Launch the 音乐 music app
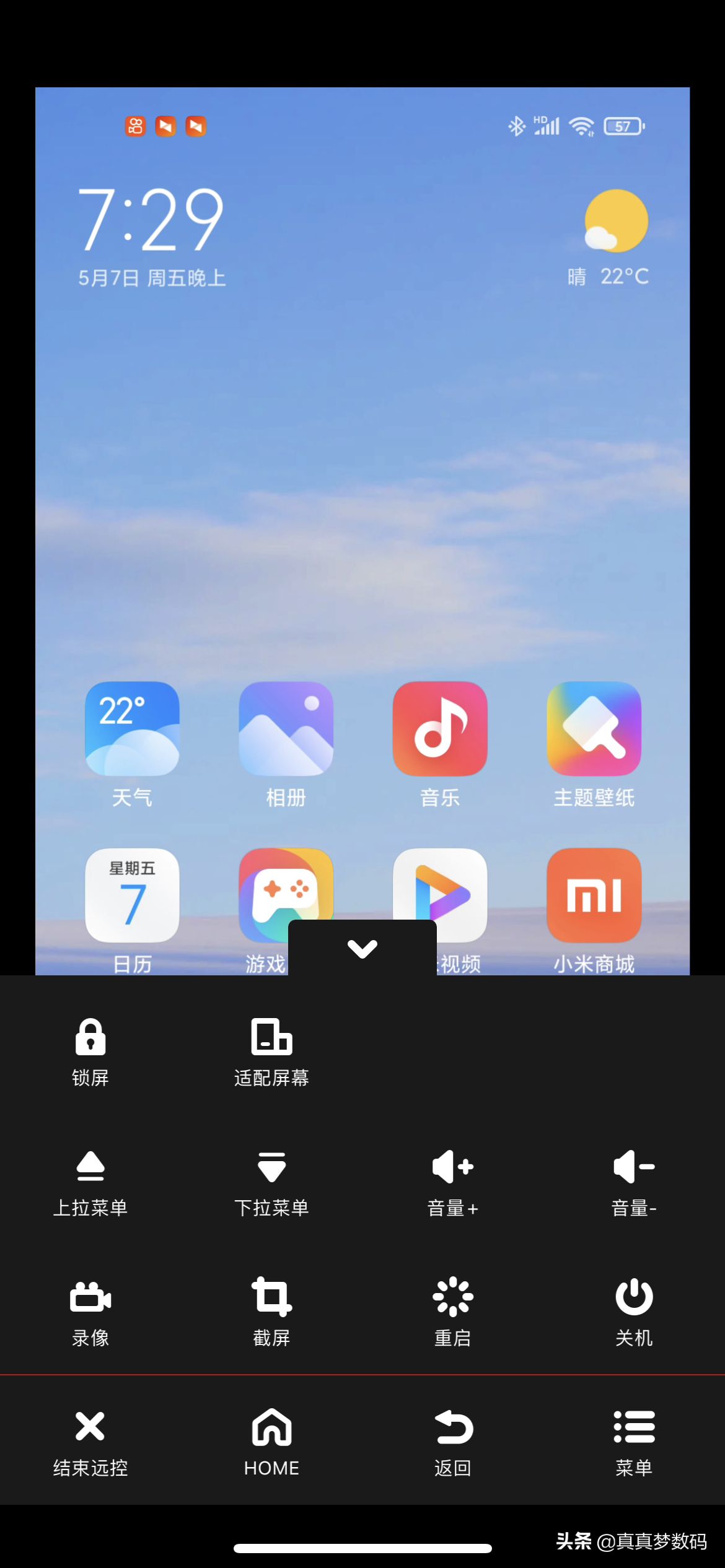 440,730
